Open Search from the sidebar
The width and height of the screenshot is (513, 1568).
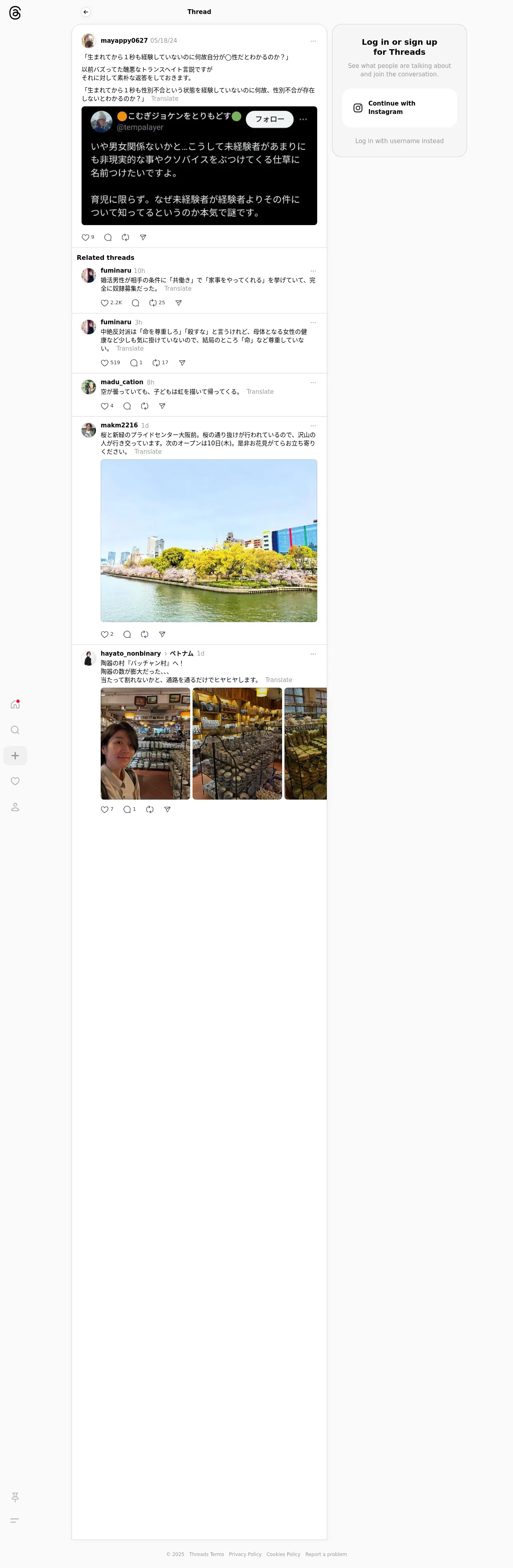[x=15, y=730]
